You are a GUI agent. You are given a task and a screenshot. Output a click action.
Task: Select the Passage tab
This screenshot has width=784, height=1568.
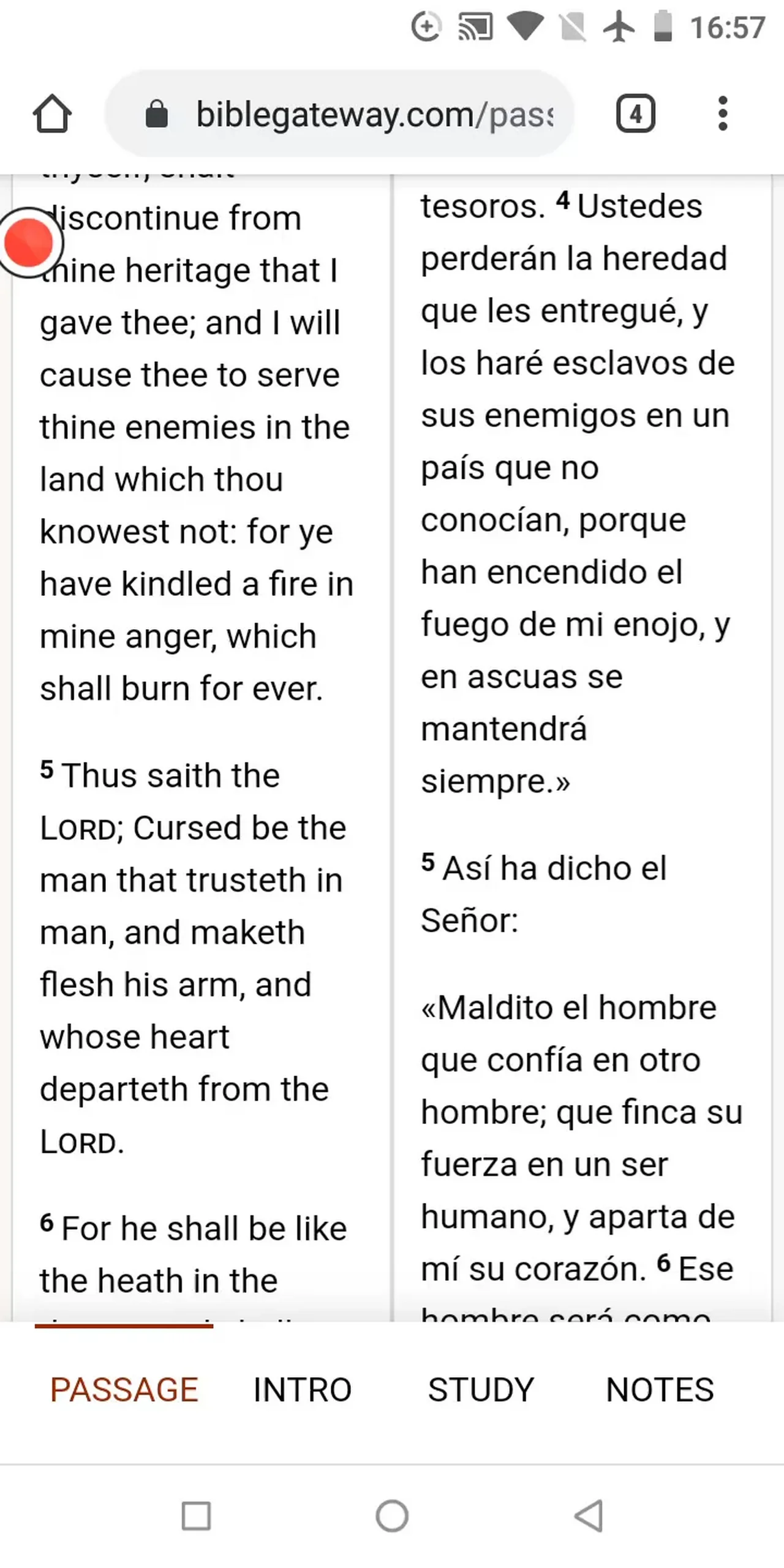[124, 1389]
